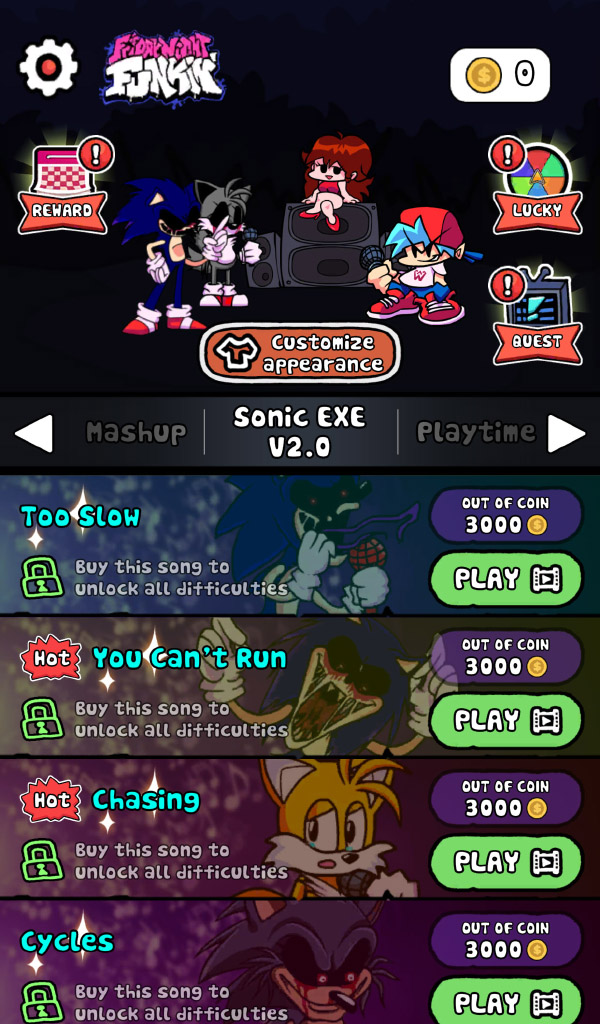
Task: Open the settings gear
Action: (48, 68)
